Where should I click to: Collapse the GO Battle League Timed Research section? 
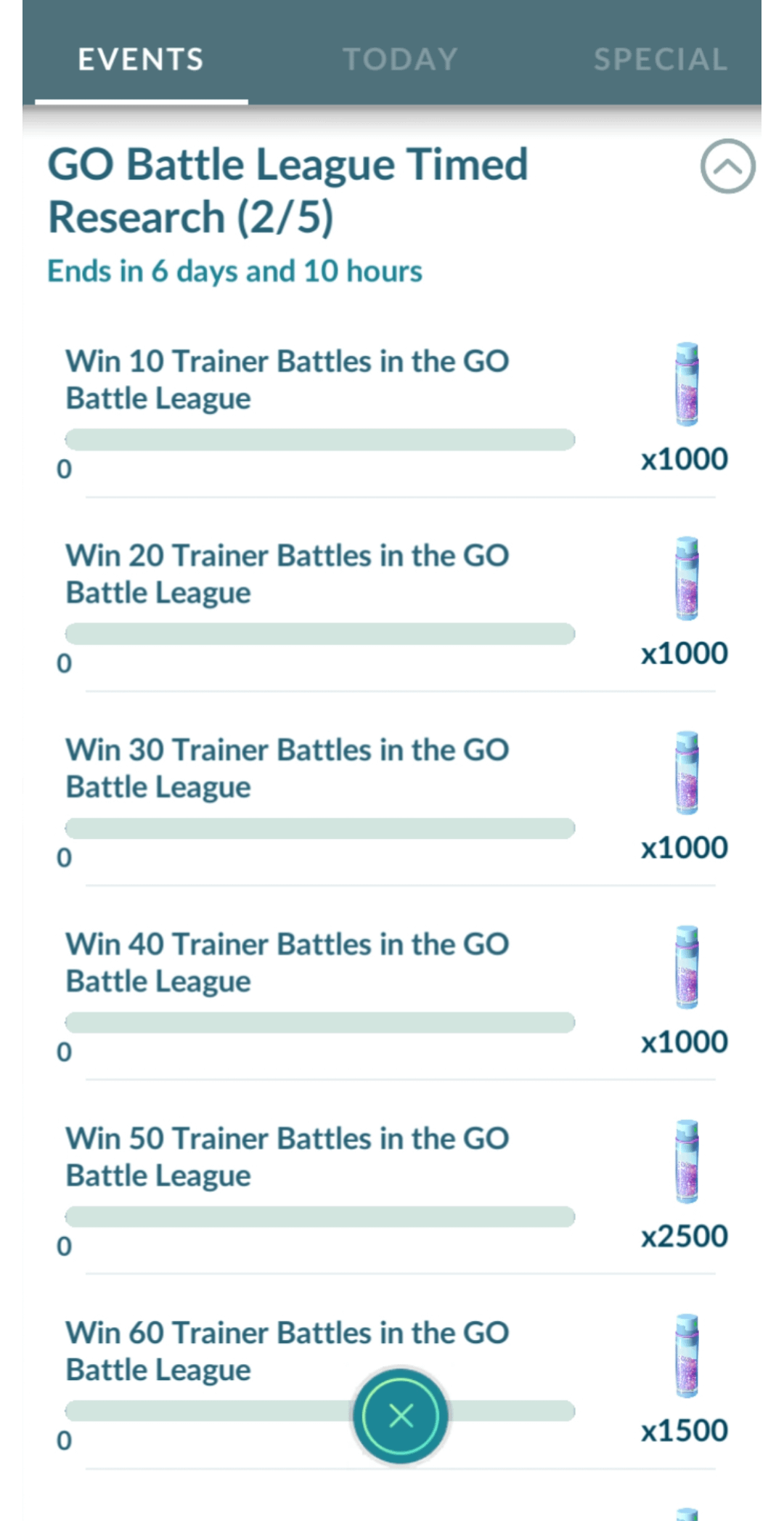pyautogui.click(x=727, y=166)
